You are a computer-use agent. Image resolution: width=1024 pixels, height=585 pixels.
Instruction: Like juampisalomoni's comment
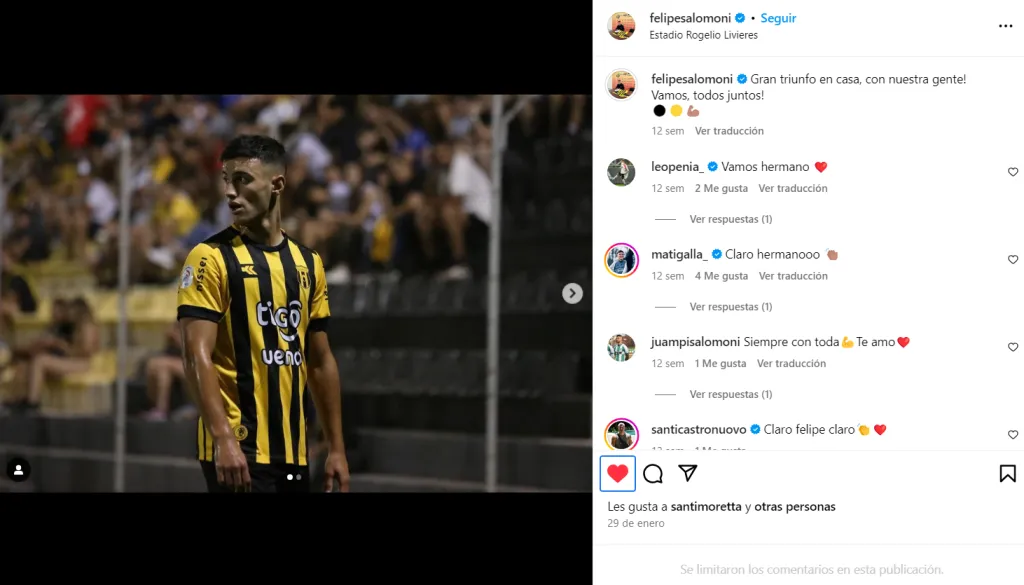coord(1012,347)
